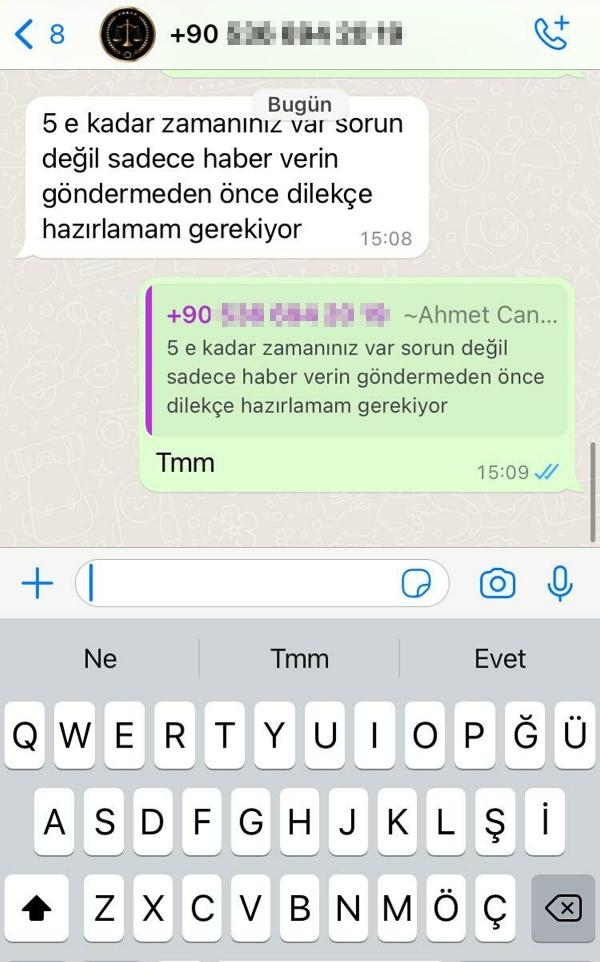Insert the 'Ne' keyboard suggestion
Screen dimensions: 600x962
point(100,658)
